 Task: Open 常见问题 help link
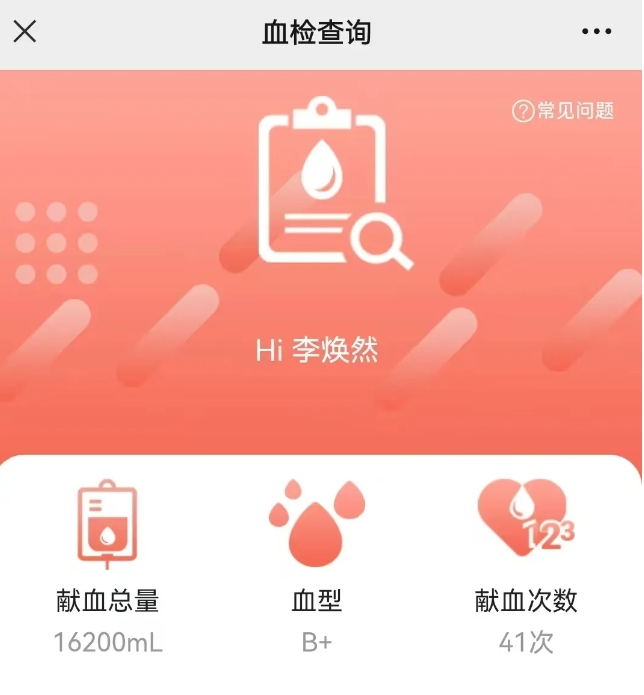click(563, 111)
